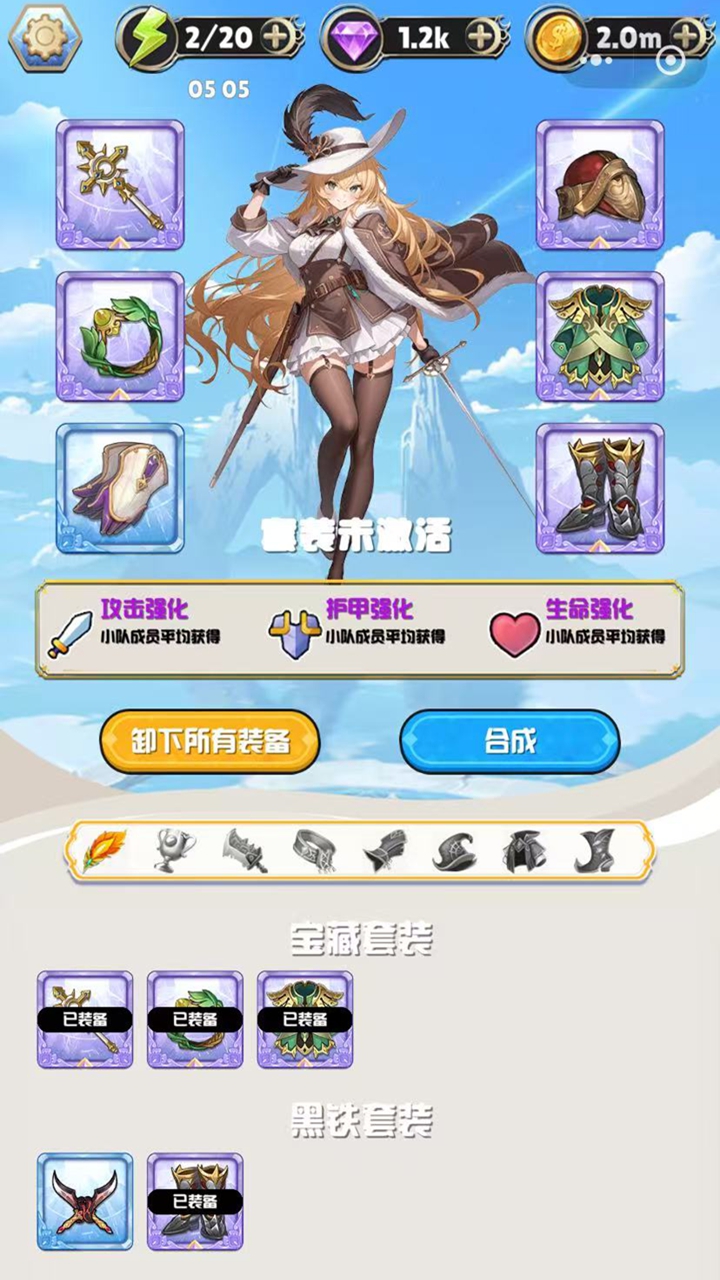
Task: Tap the equipped armored boots slot
Action: [600, 488]
